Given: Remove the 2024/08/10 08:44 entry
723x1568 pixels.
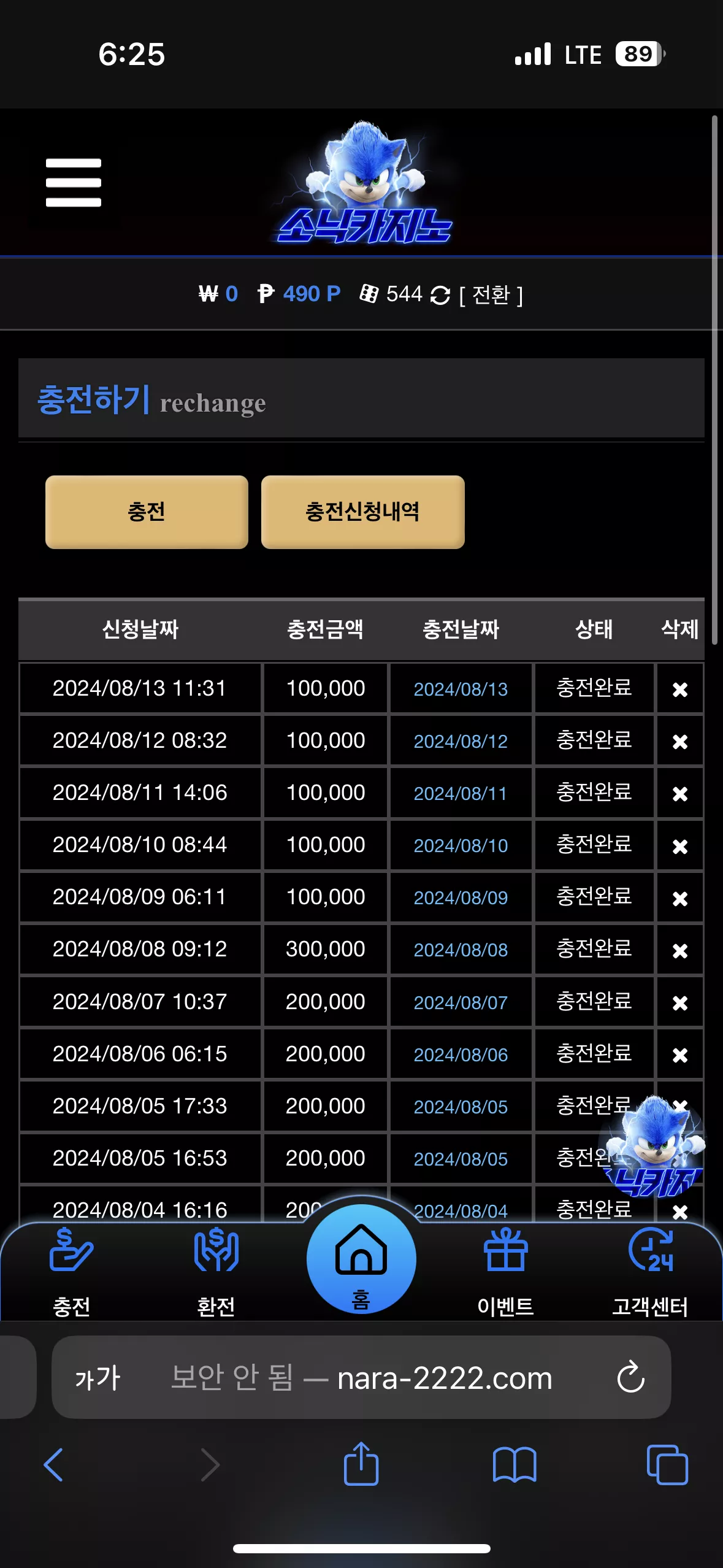Looking at the screenshot, I should pos(679,846).
